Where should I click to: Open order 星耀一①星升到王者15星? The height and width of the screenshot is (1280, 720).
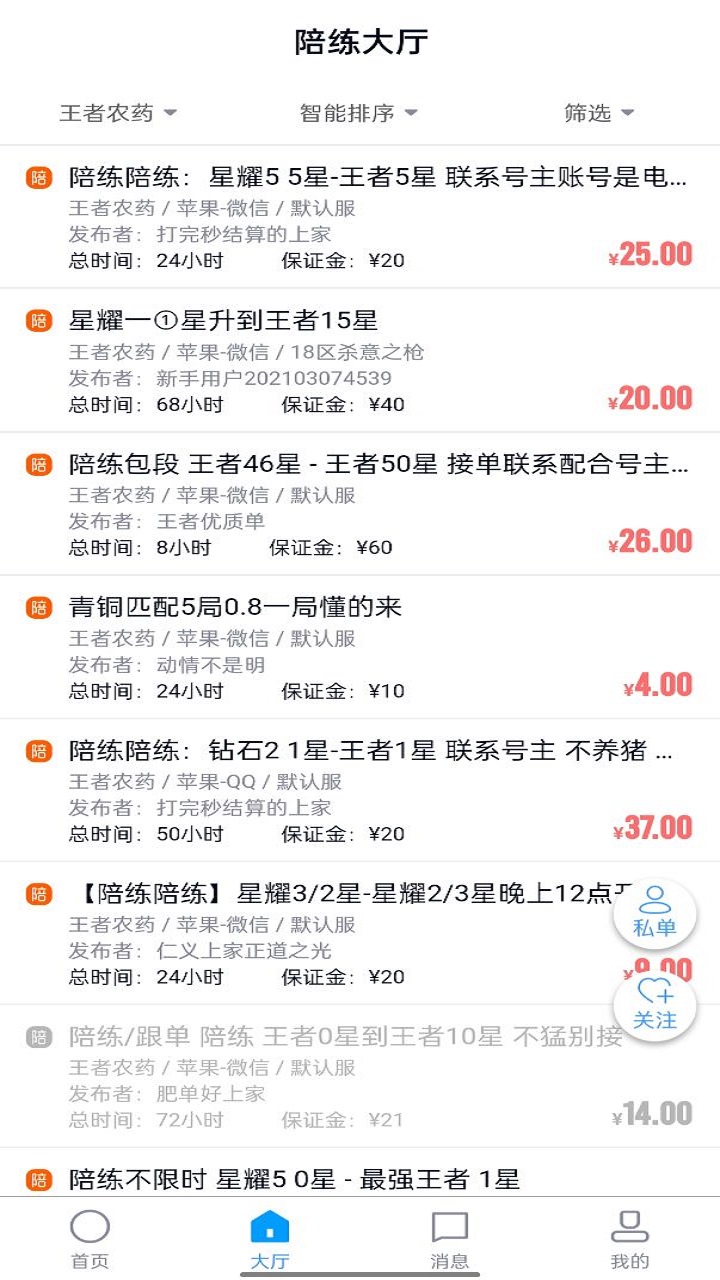pos(360,361)
